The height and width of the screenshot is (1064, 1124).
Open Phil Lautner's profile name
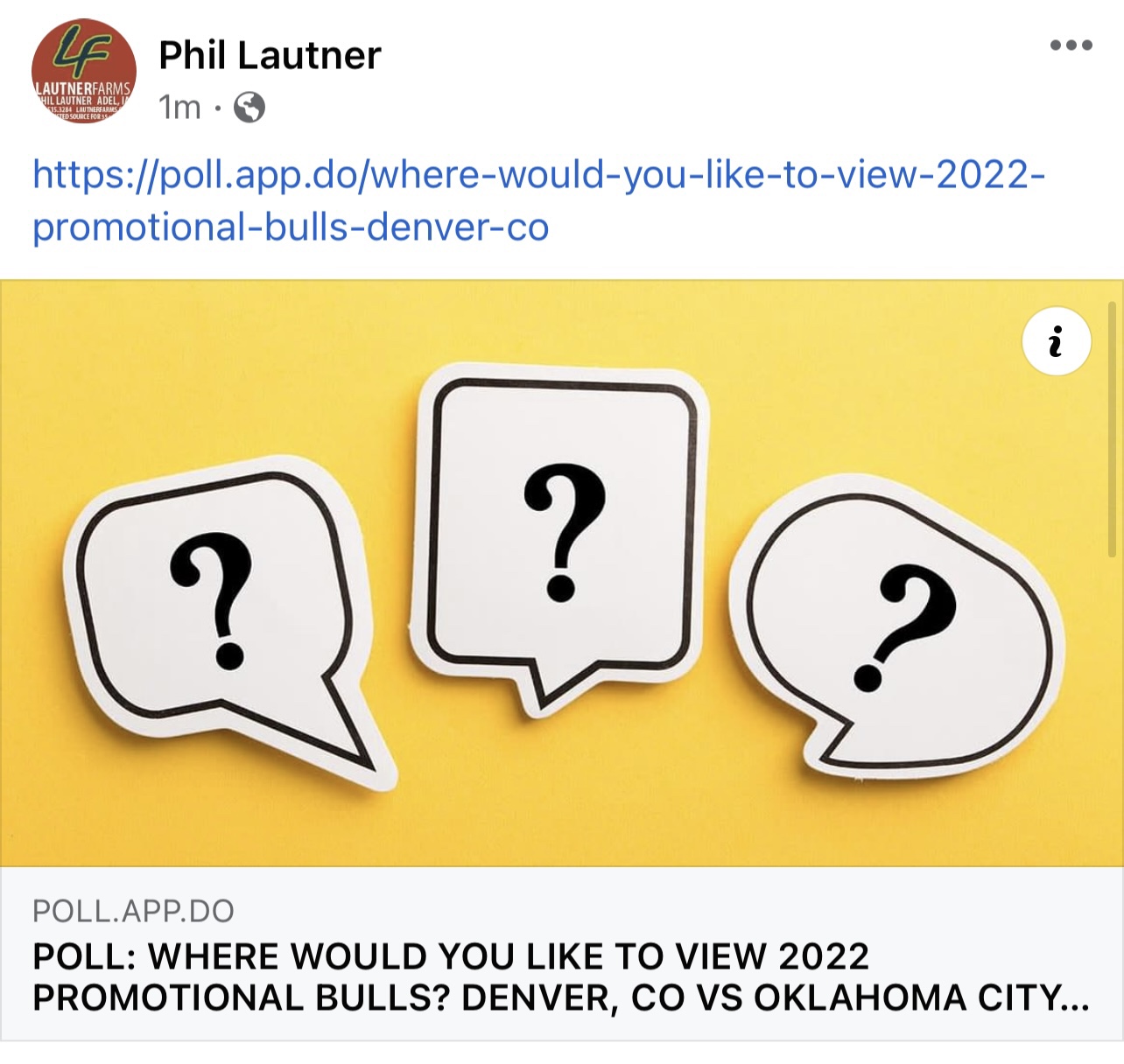click(270, 55)
